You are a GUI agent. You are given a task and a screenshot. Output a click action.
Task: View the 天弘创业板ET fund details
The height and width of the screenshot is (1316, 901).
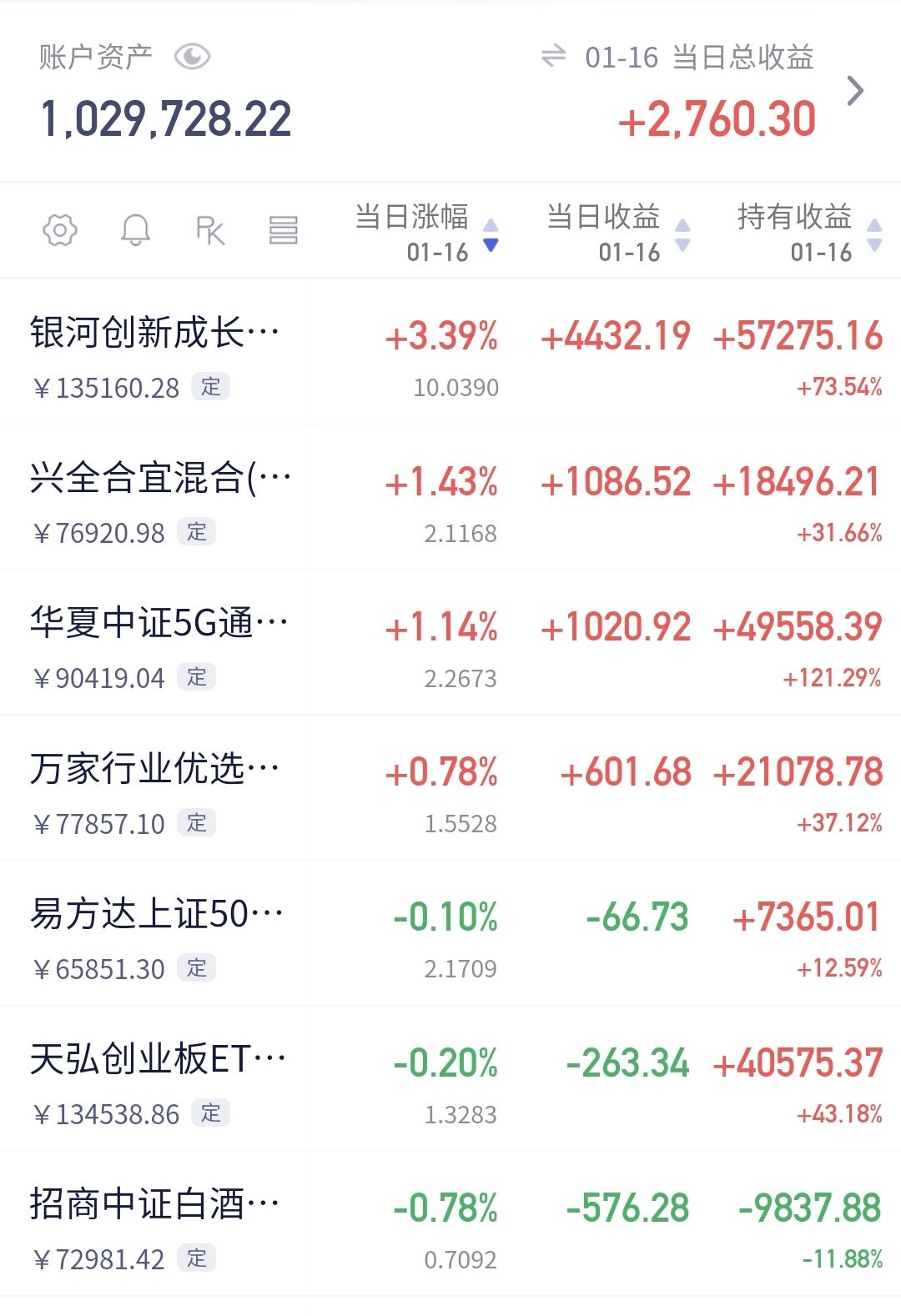tap(159, 1060)
